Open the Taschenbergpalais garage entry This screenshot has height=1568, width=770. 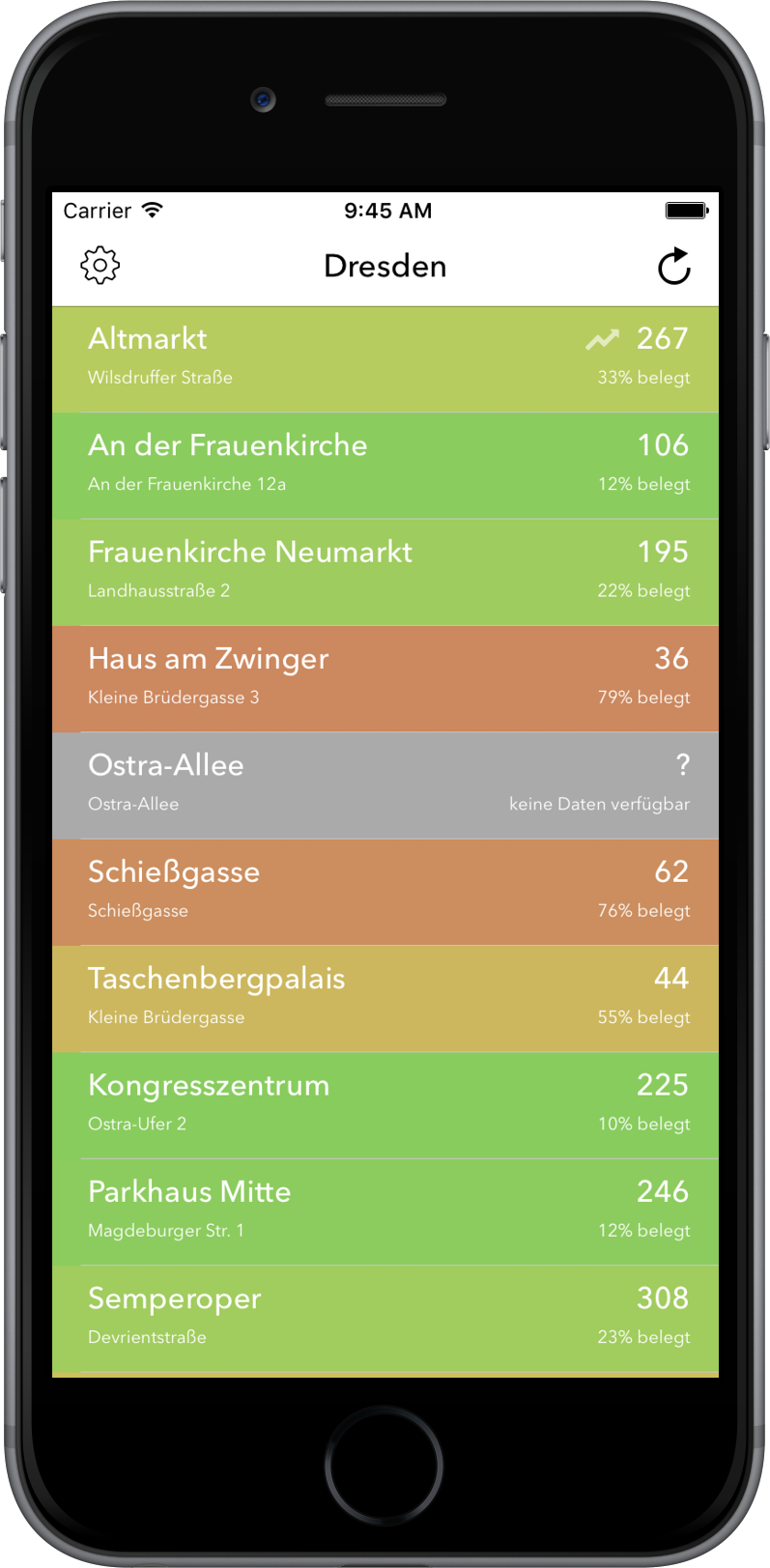[385, 996]
